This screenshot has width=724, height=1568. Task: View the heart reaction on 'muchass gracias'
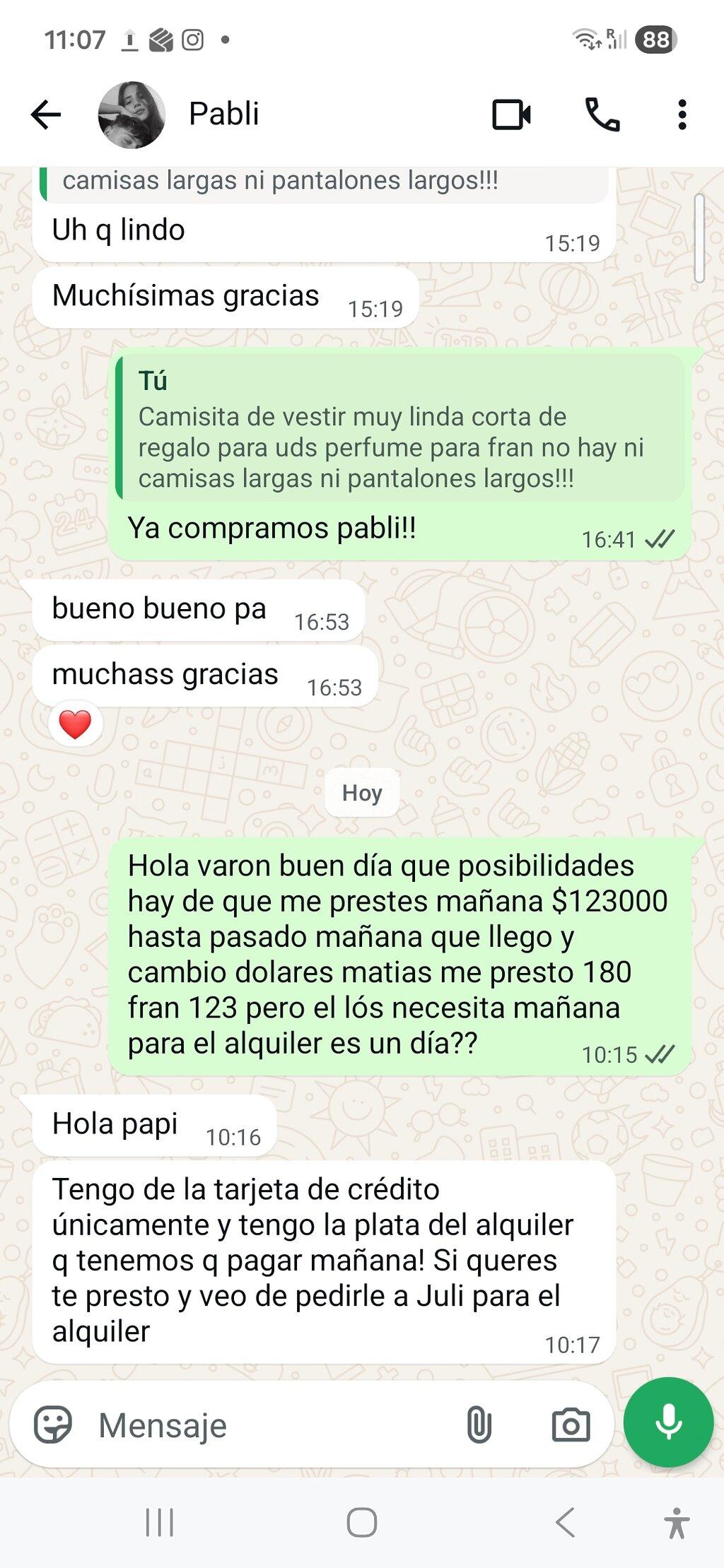pos(75,724)
